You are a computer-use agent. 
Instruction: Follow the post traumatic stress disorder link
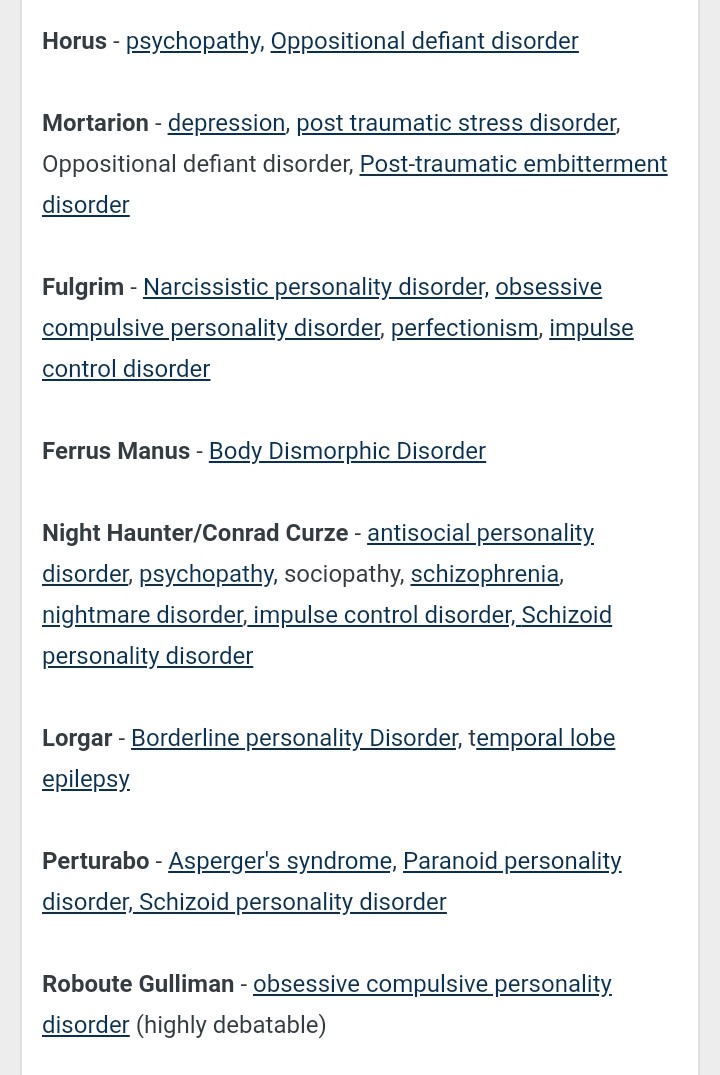455,123
